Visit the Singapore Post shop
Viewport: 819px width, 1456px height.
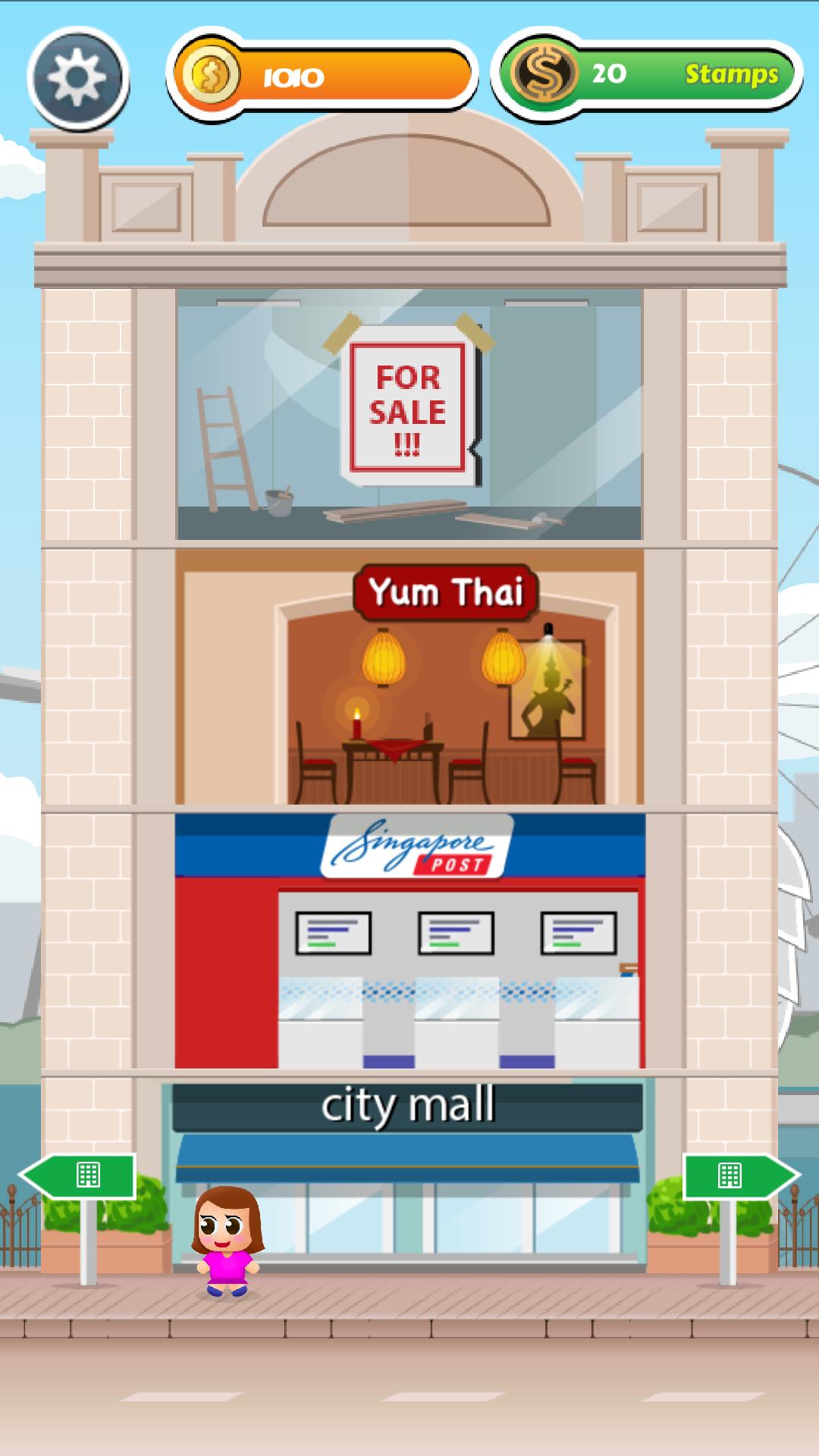point(409,940)
